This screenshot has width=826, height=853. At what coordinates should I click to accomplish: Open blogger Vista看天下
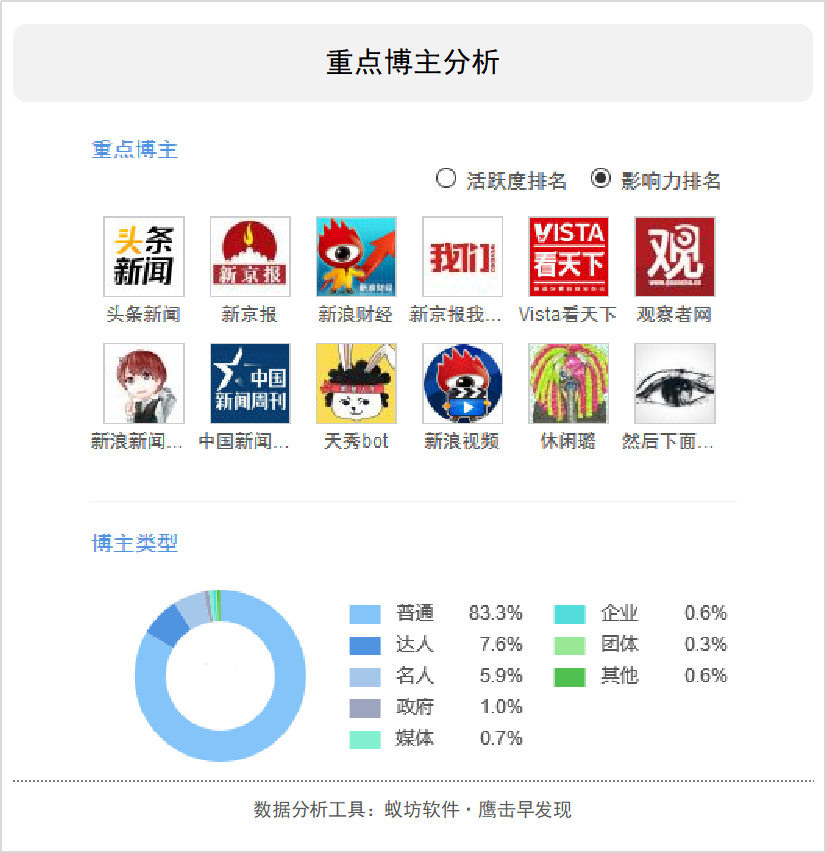(x=568, y=257)
